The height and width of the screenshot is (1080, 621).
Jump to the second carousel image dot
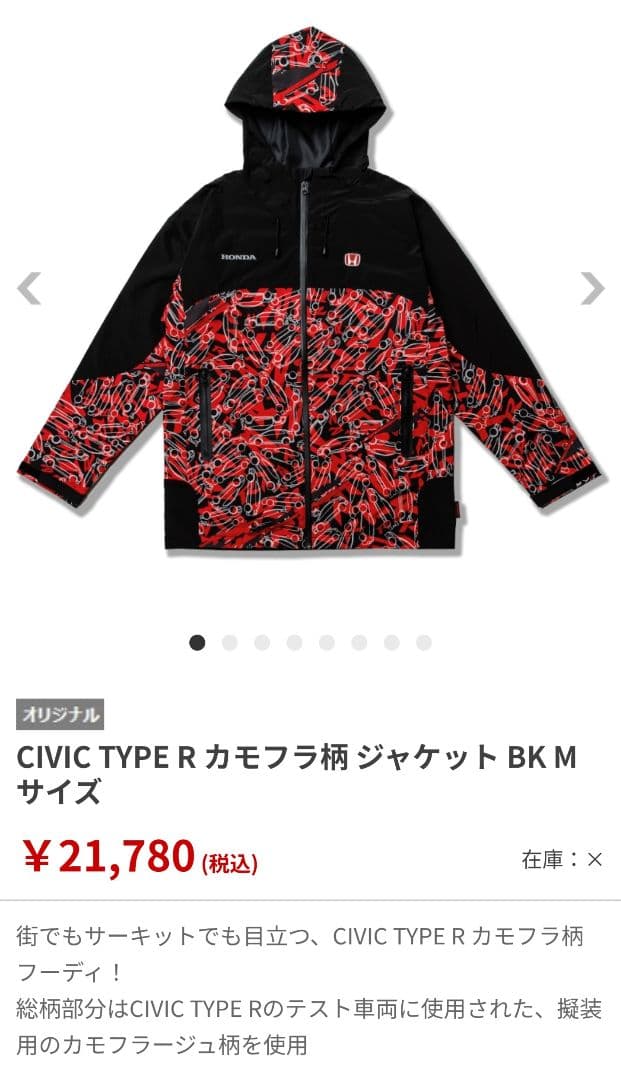click(230, 643)
